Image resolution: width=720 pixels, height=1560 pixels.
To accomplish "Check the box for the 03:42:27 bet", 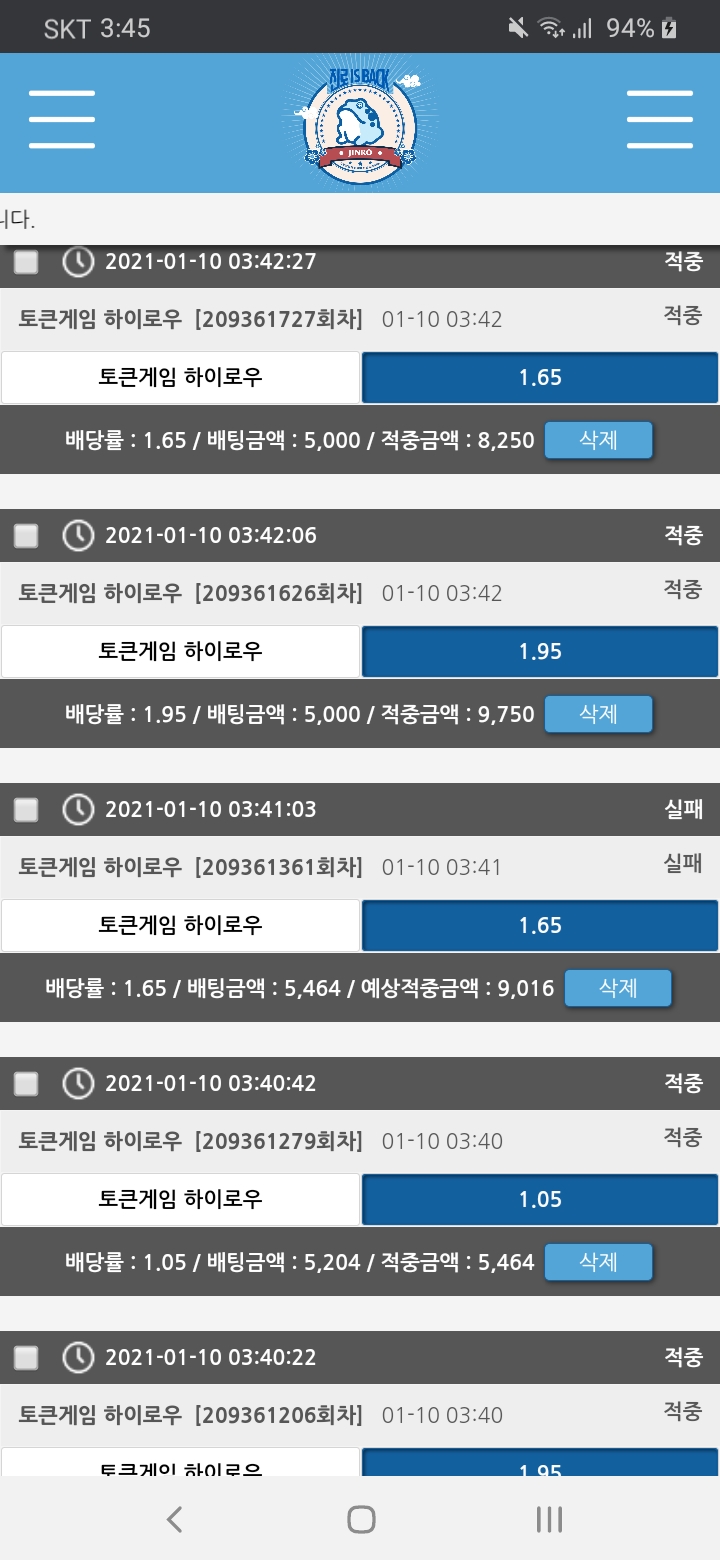I will click(26, 262).
